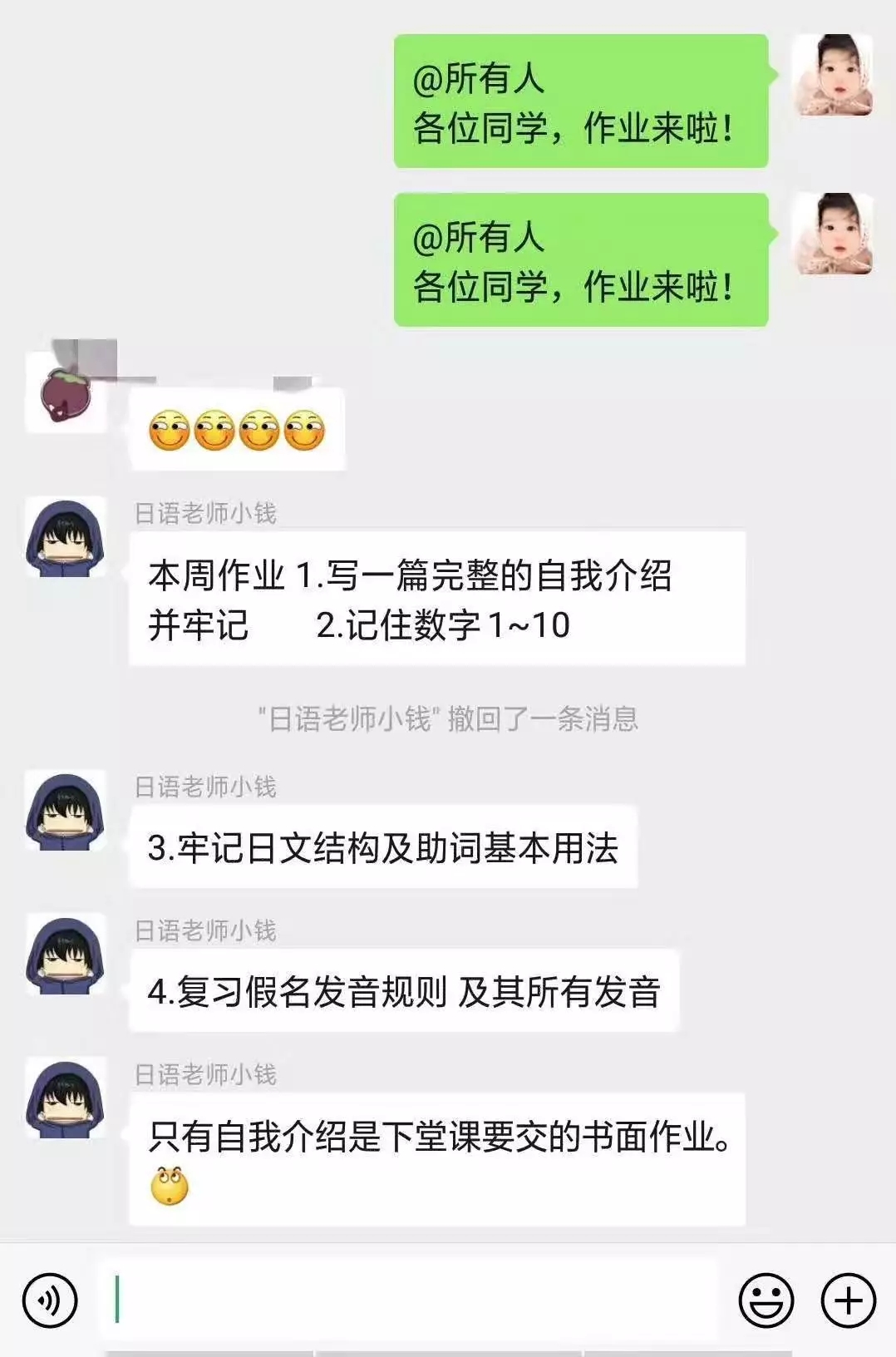
Task: Open the emoji picker
Action: 766,1300
